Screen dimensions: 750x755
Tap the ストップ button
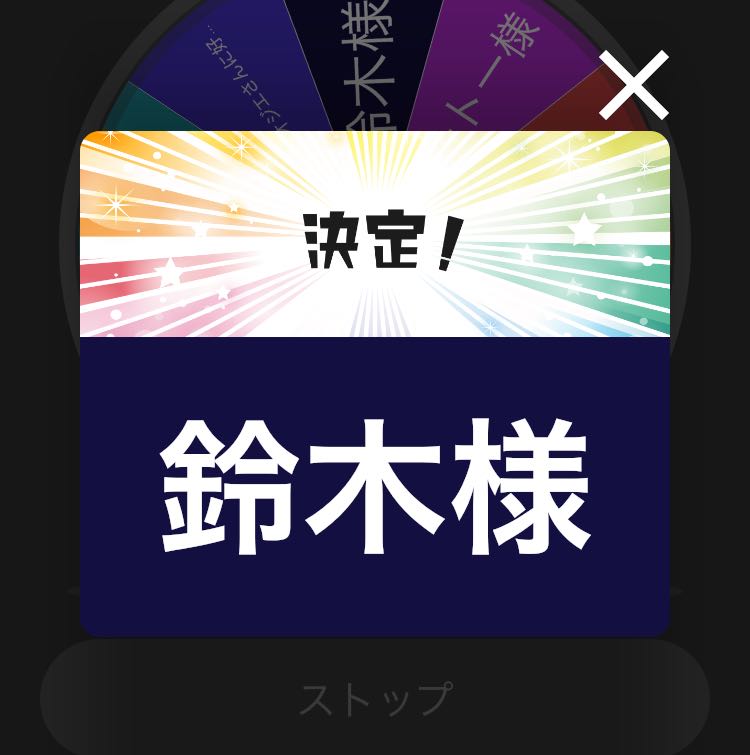[375, 698]
